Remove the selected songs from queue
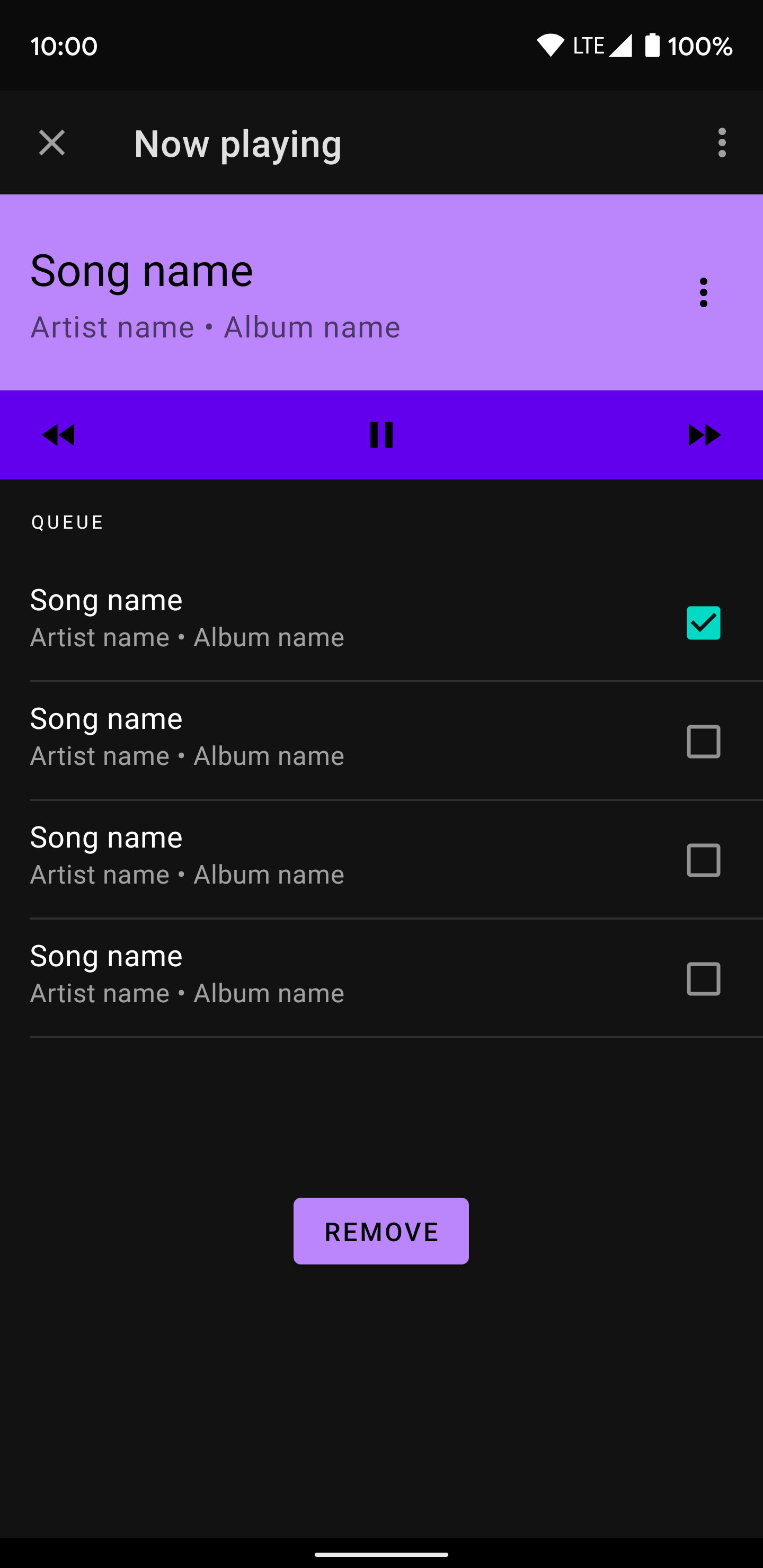 (381, 1231)
